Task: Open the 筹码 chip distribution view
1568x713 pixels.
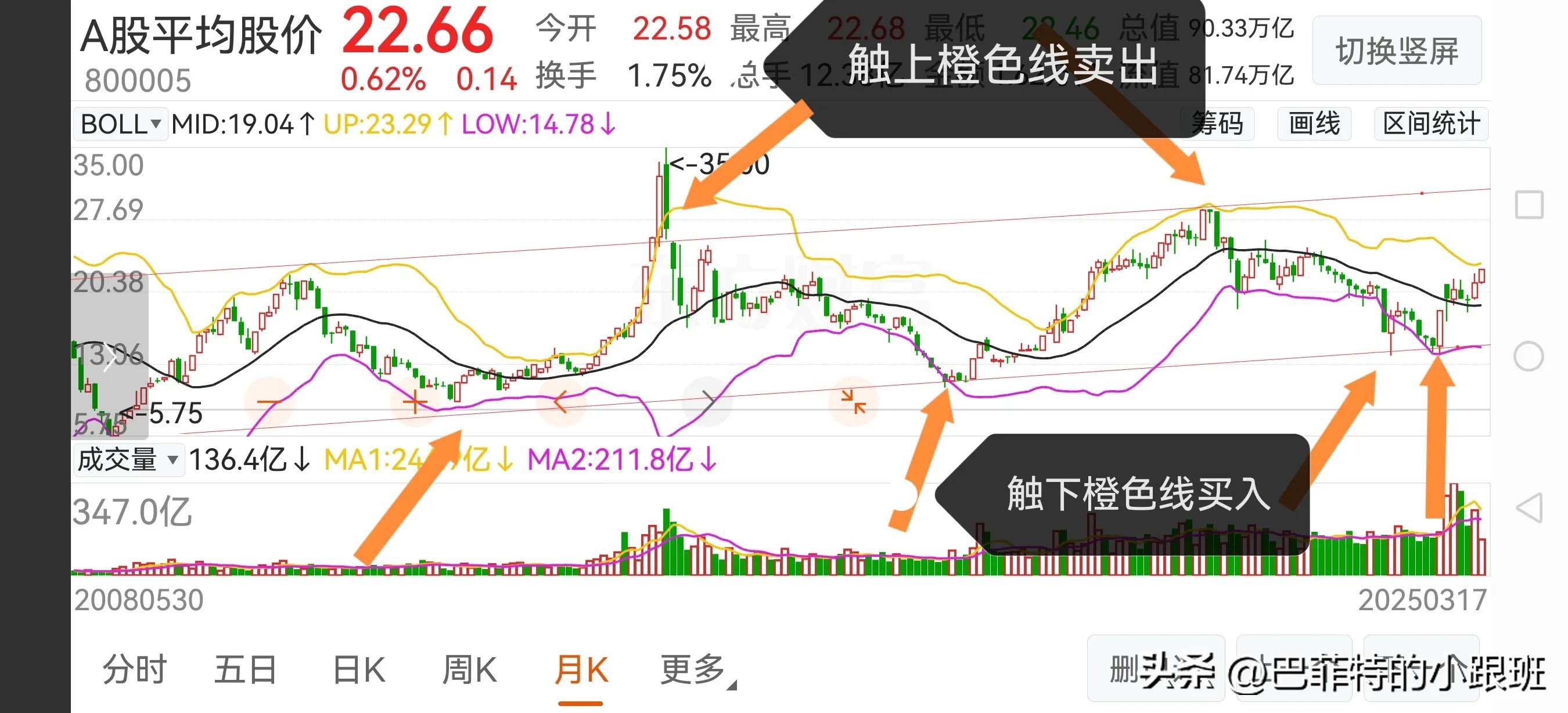Action: [1217, 124]
